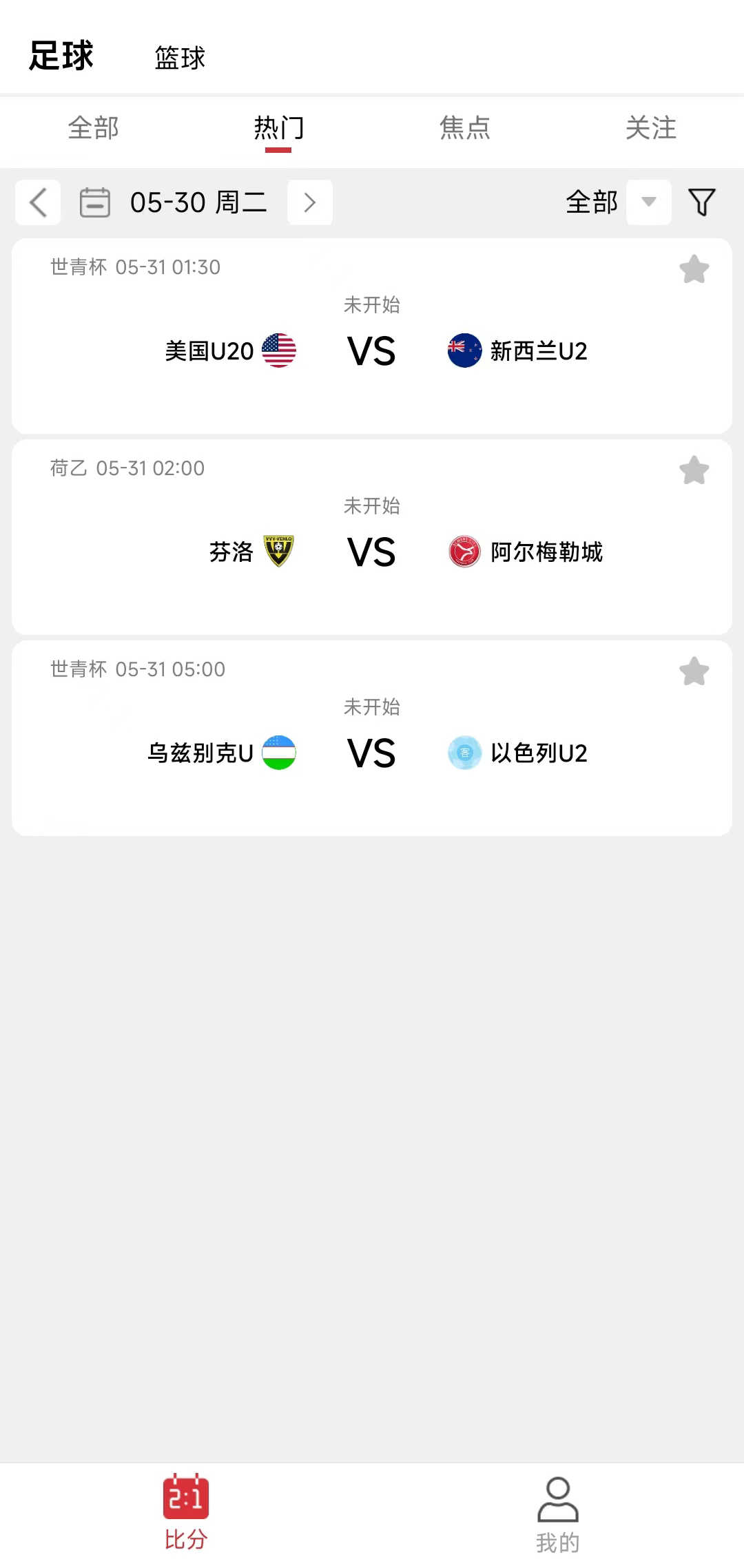
Task: View the 芬洛 vs 阿尔梅勒城 match details
Action: point(372,552)
